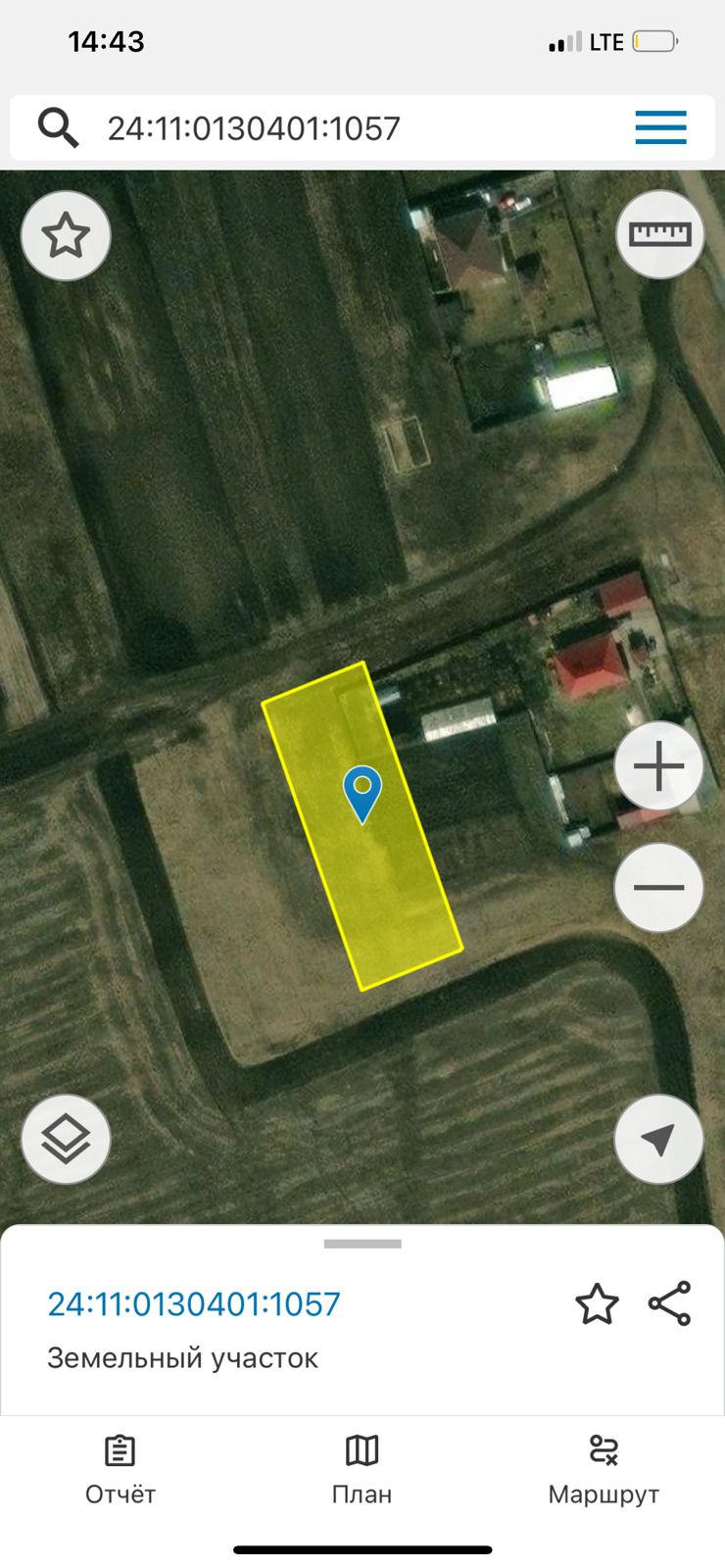Add plot 24:11:0130401:1057 to favorites
Image resolution: width=725 pixels, height=1568 pixels.
click(597, 1304)
